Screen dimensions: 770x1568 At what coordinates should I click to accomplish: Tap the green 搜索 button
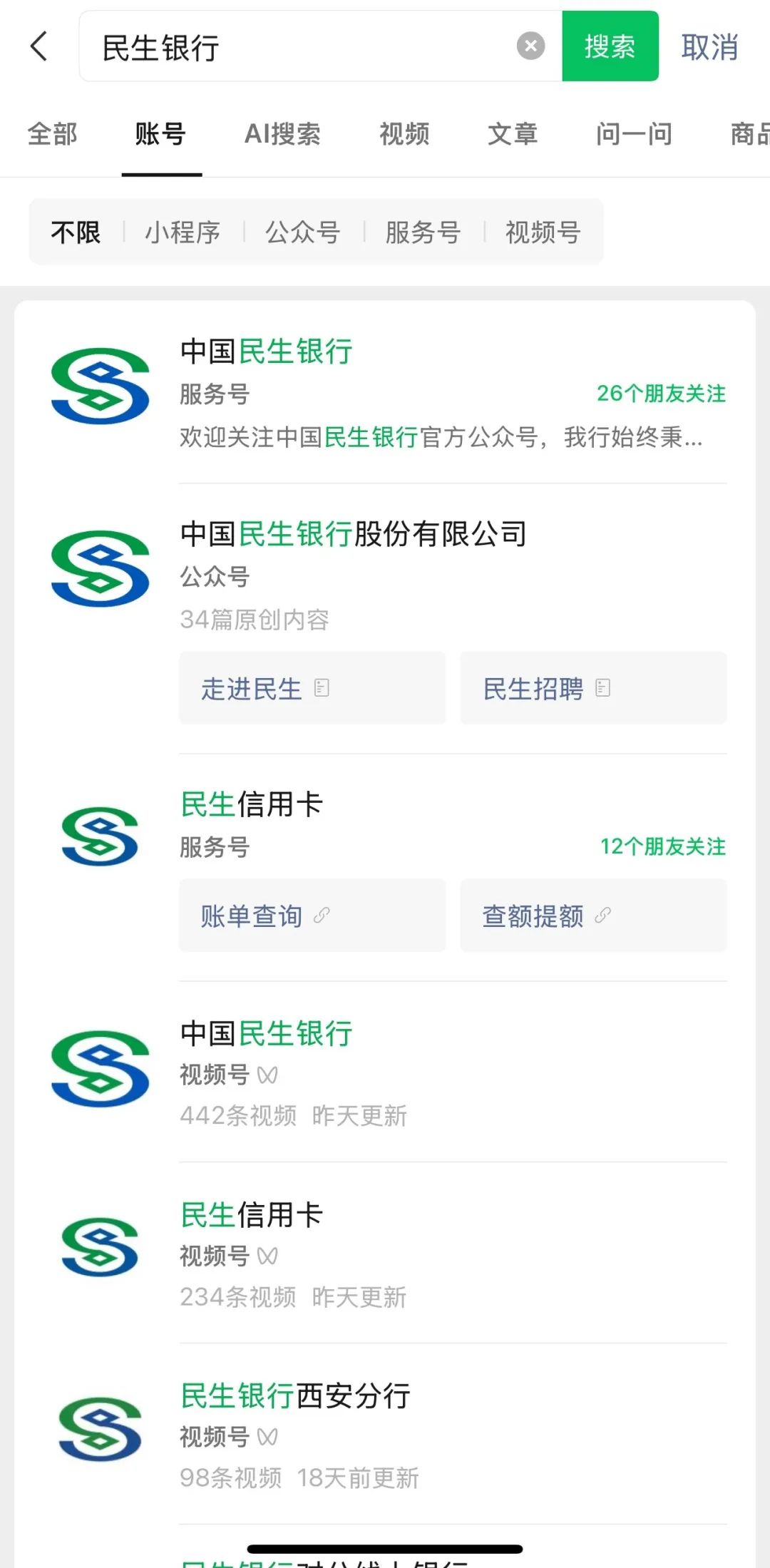610,46
